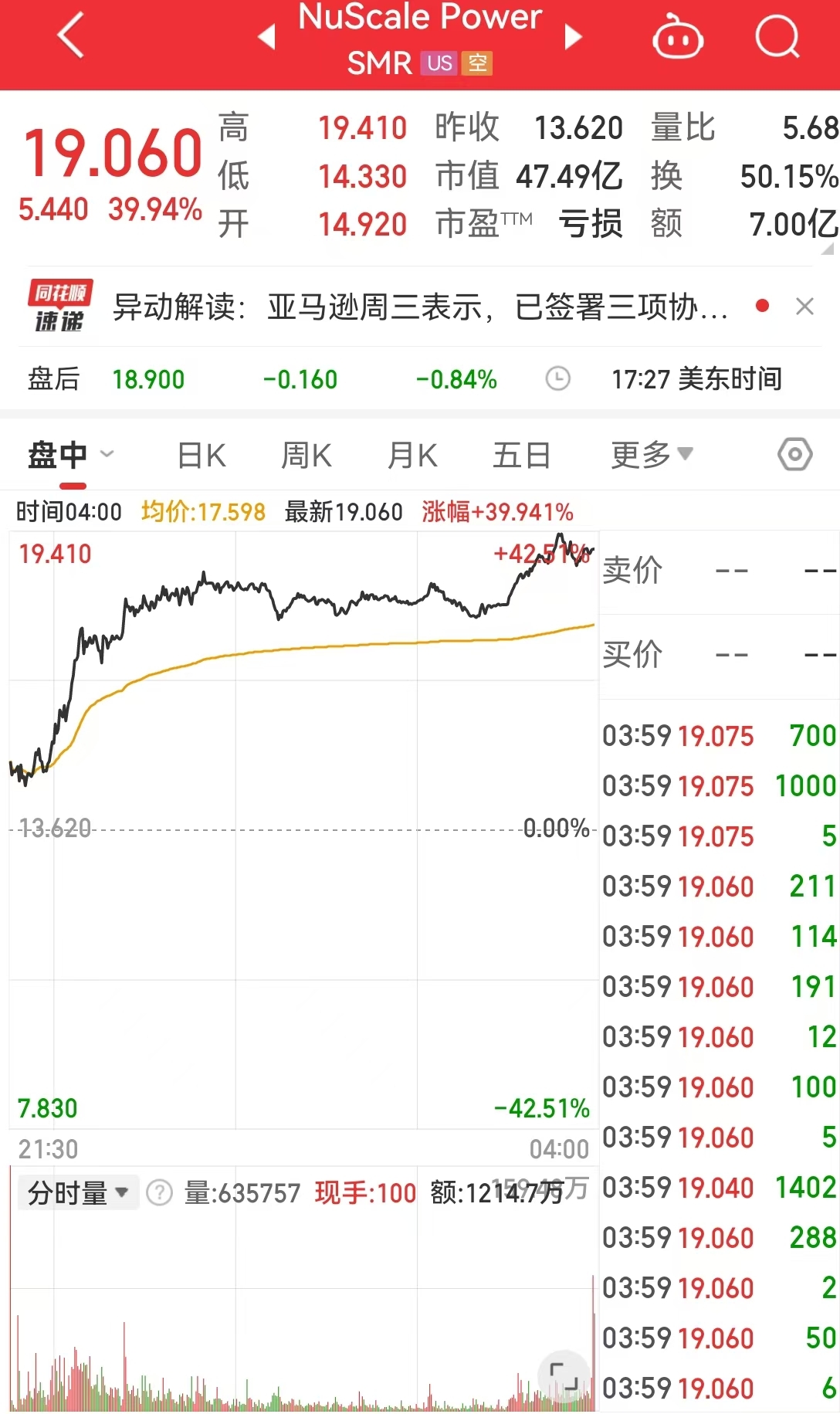Viewport: 840px width, 1414px height.
Task: Switch to the 五日 chart tab
Action: pos(522,455)
